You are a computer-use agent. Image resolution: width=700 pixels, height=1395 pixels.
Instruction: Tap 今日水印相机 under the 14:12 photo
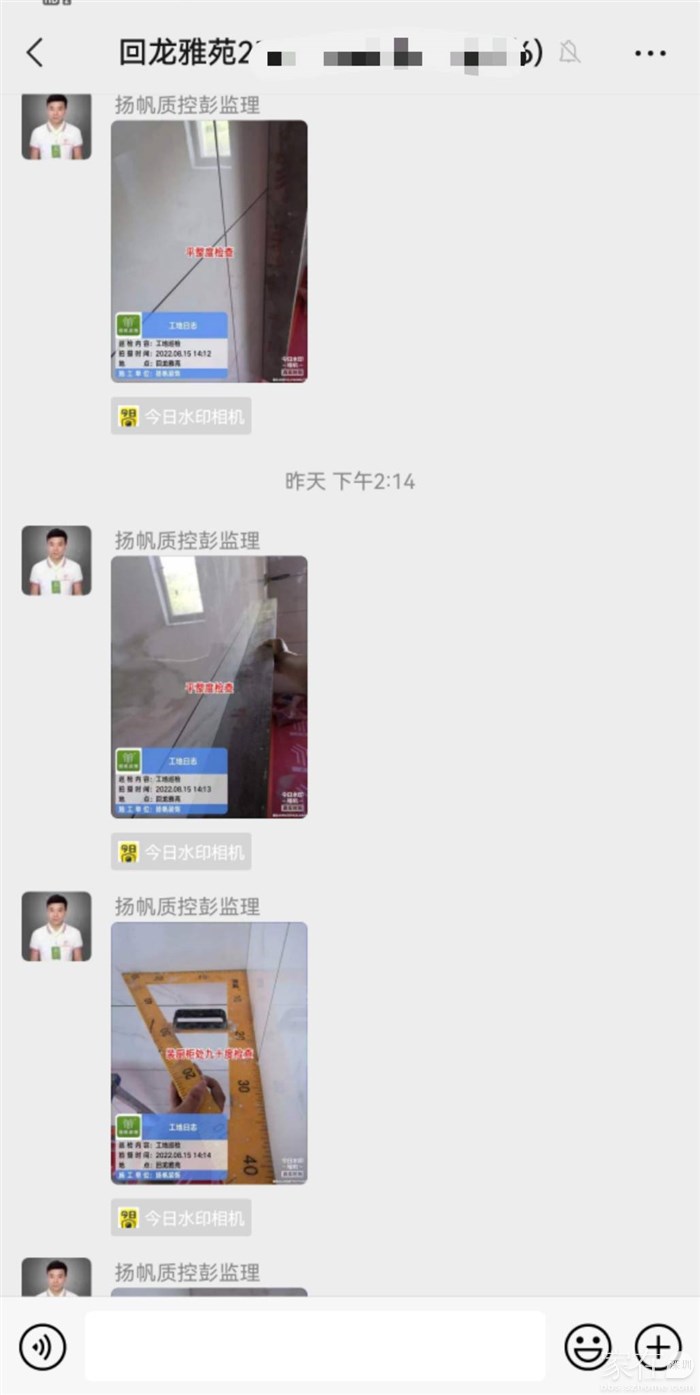pyautogui.click(x=181, y=416)
